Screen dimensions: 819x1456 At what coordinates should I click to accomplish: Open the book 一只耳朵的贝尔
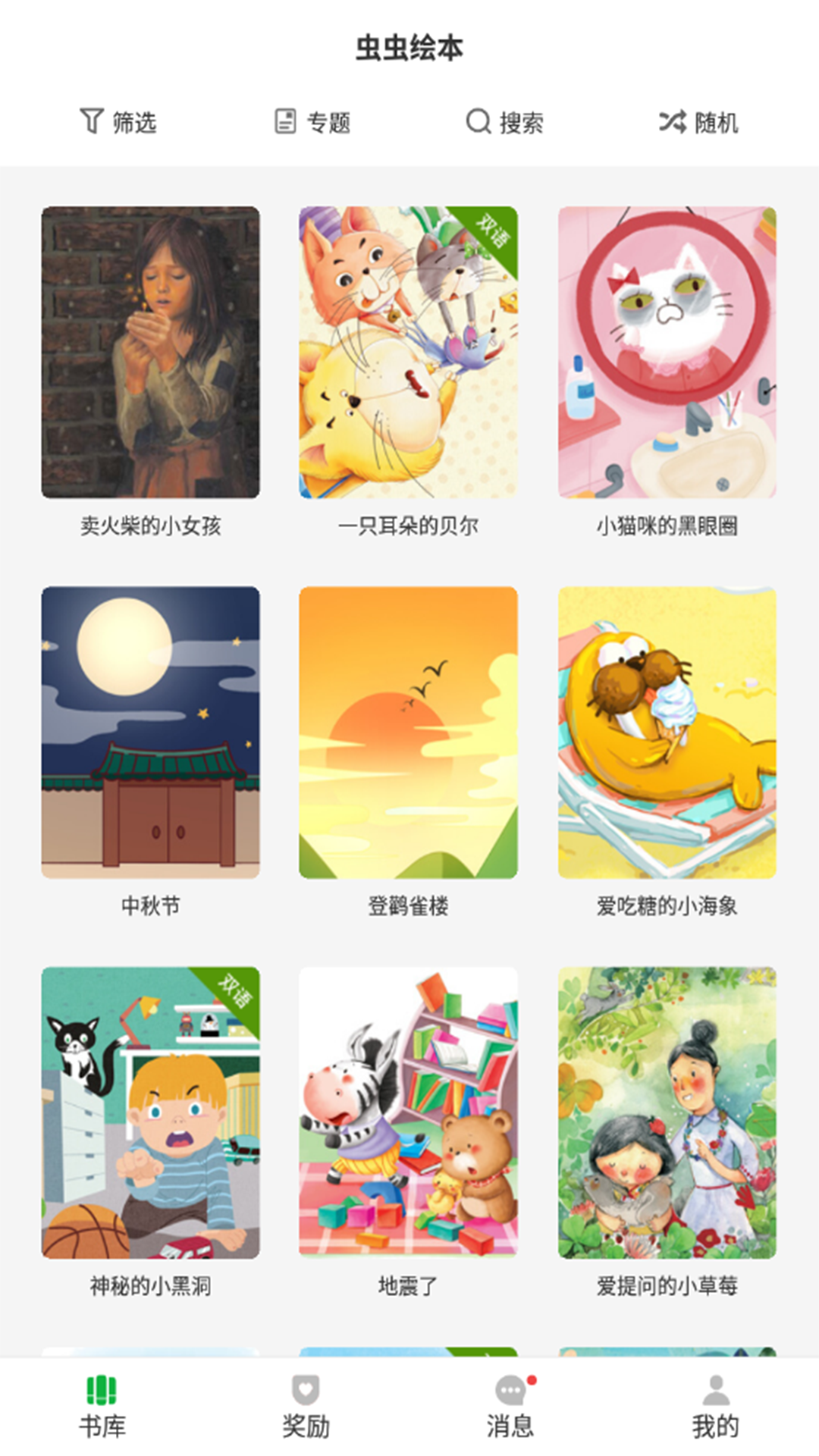click(408, 353)
